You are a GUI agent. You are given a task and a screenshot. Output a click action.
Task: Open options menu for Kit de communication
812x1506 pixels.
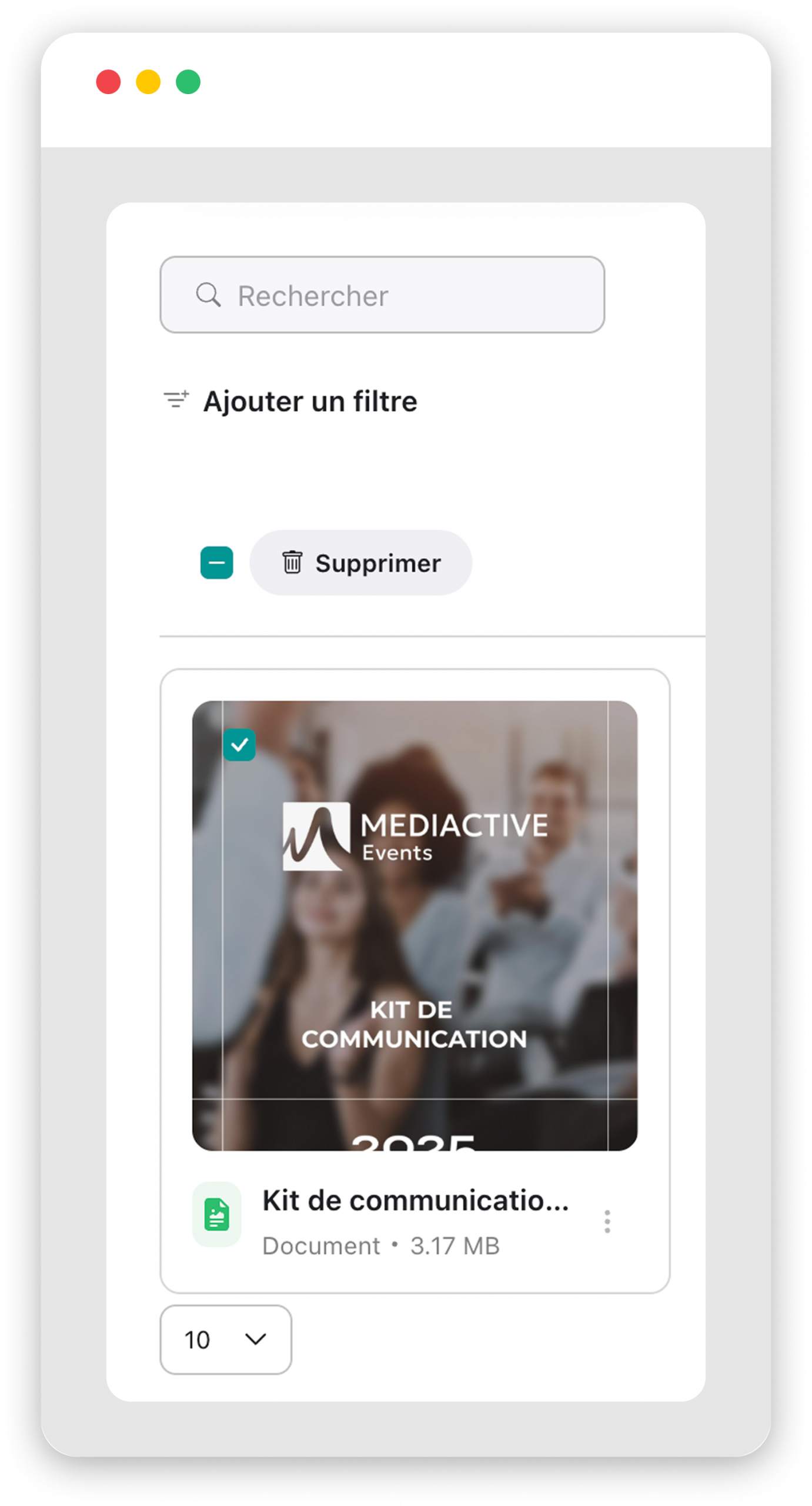point(607,1222)
